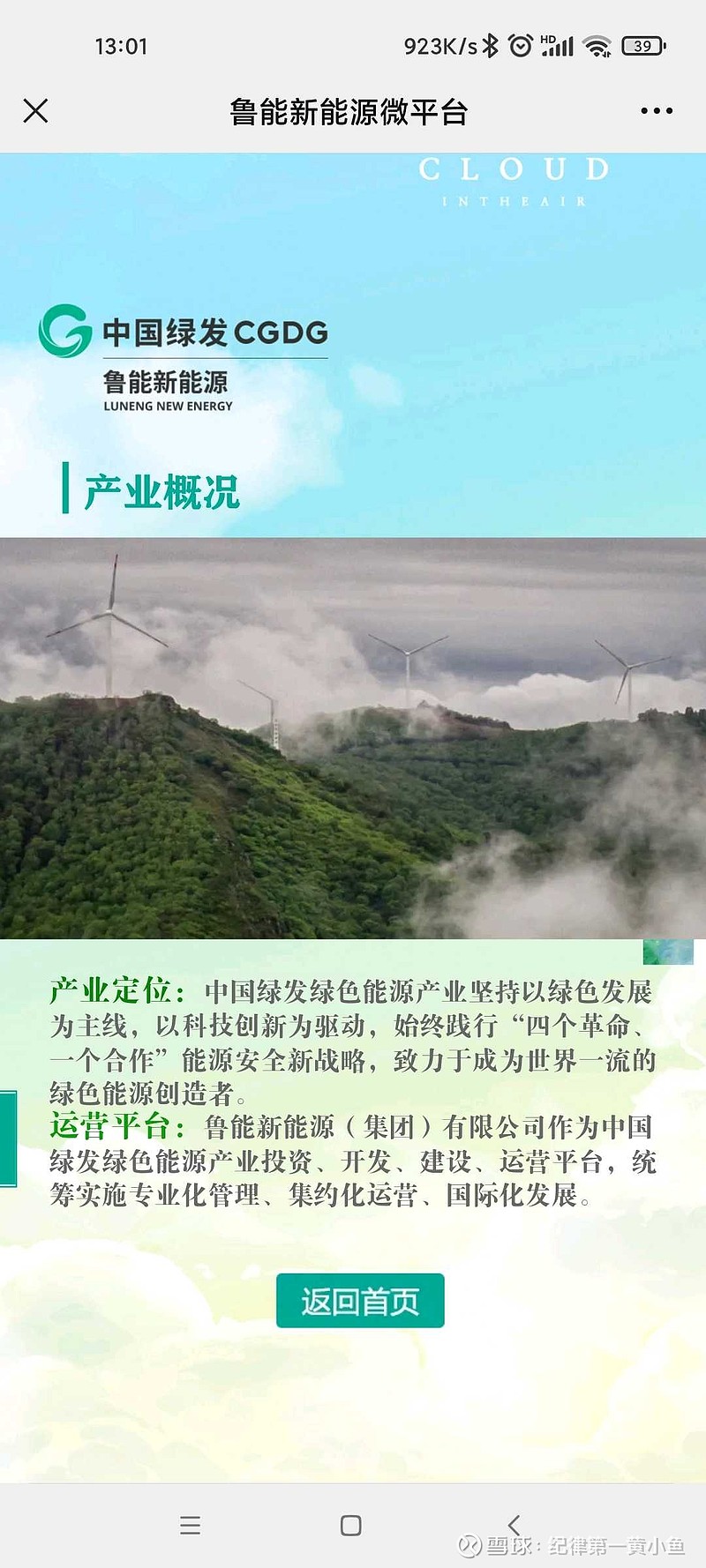
Task: Tap the 返回首页 button
Action: coord(360,1301)
